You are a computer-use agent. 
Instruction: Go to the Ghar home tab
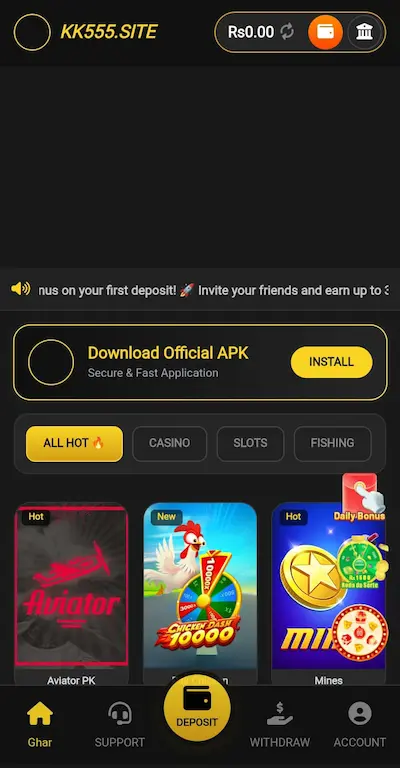pyautogui.click(x=40, y=725)
